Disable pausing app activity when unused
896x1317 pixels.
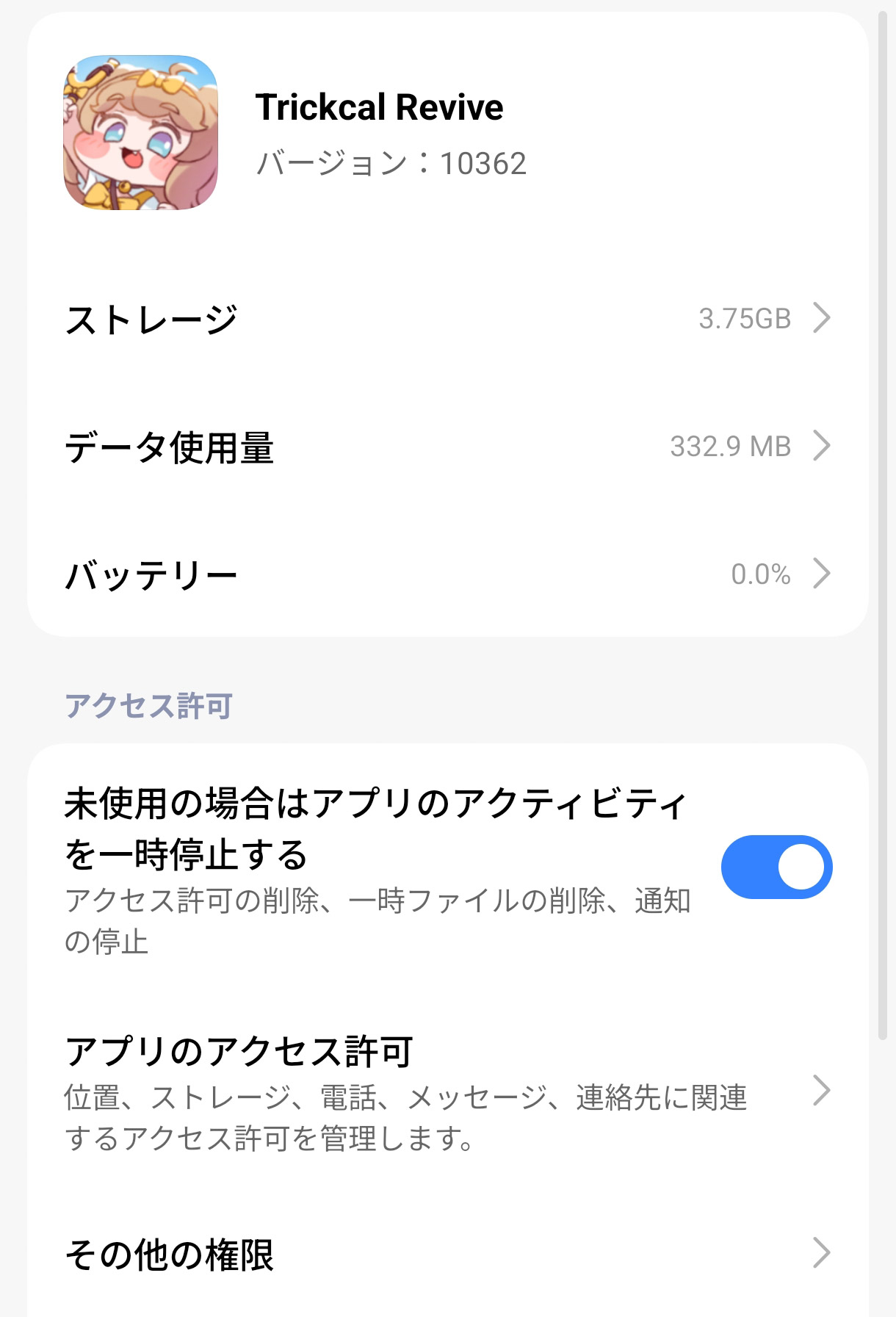click(776, 867)
